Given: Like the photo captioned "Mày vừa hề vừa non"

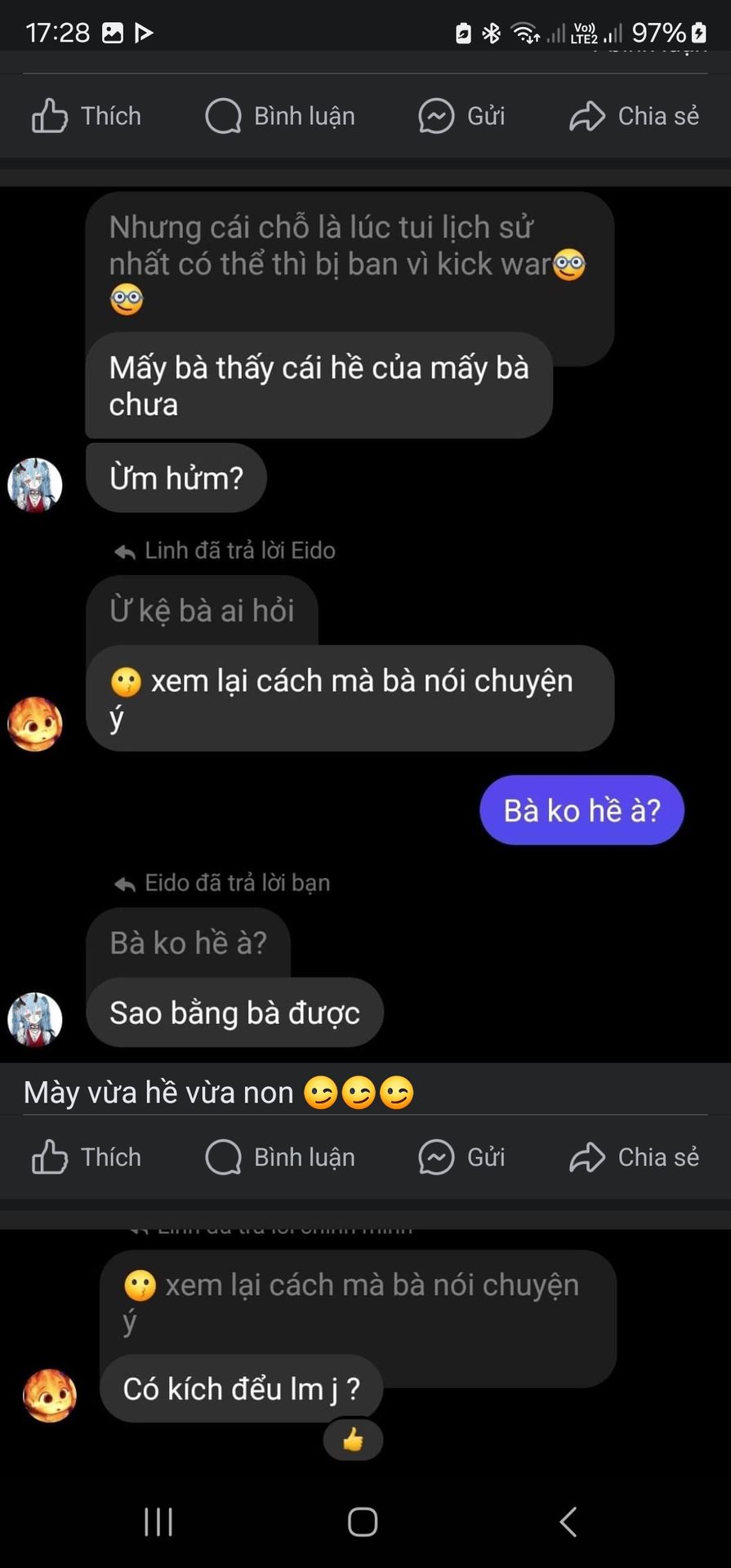Looking at the screenshot, I should [x=87, y=1157].
